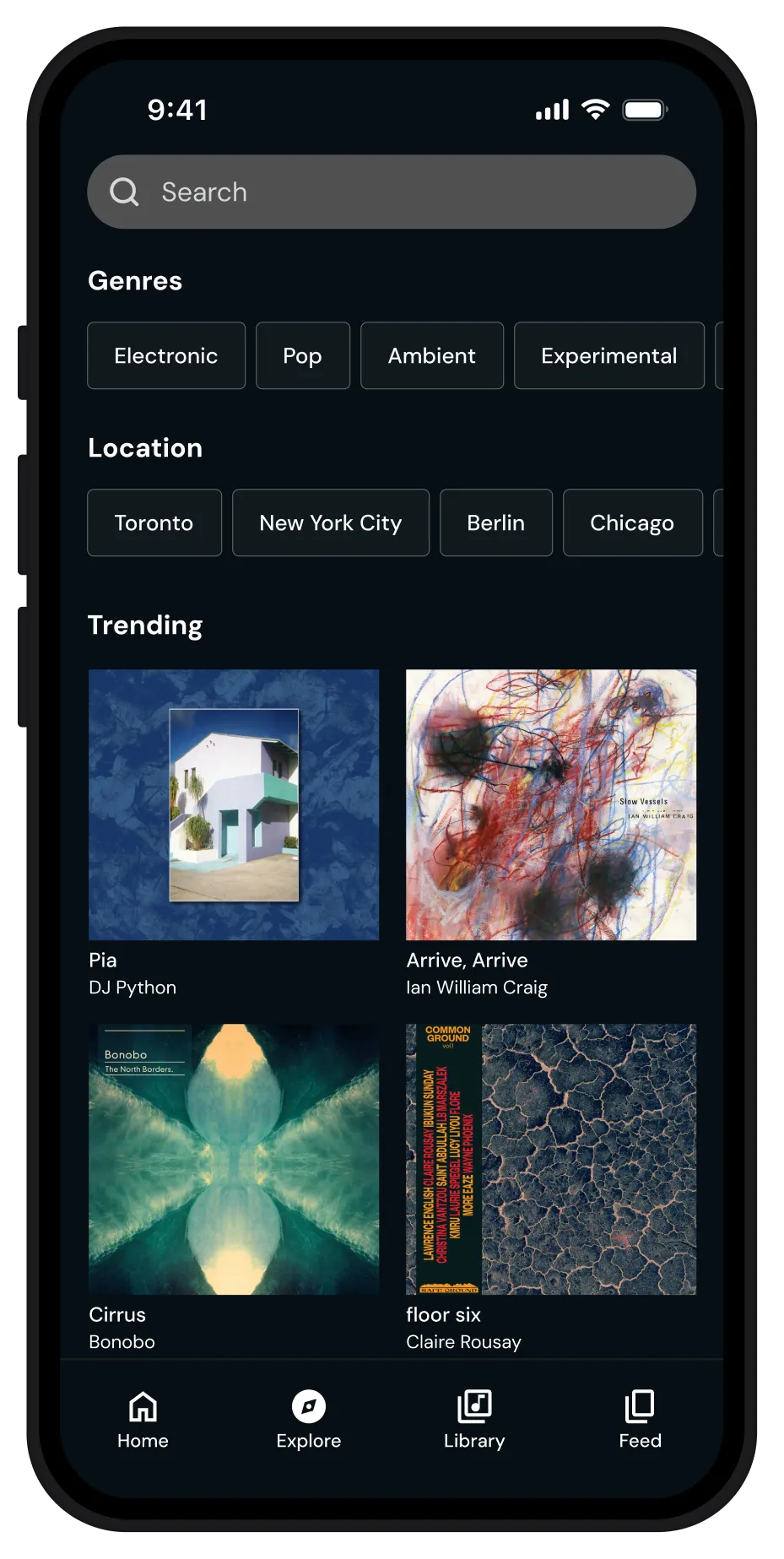The width and height of the screenshot is (784, 1559).
Task: Open the Pia album by DJ Python
Action: (x=234, y=804)
